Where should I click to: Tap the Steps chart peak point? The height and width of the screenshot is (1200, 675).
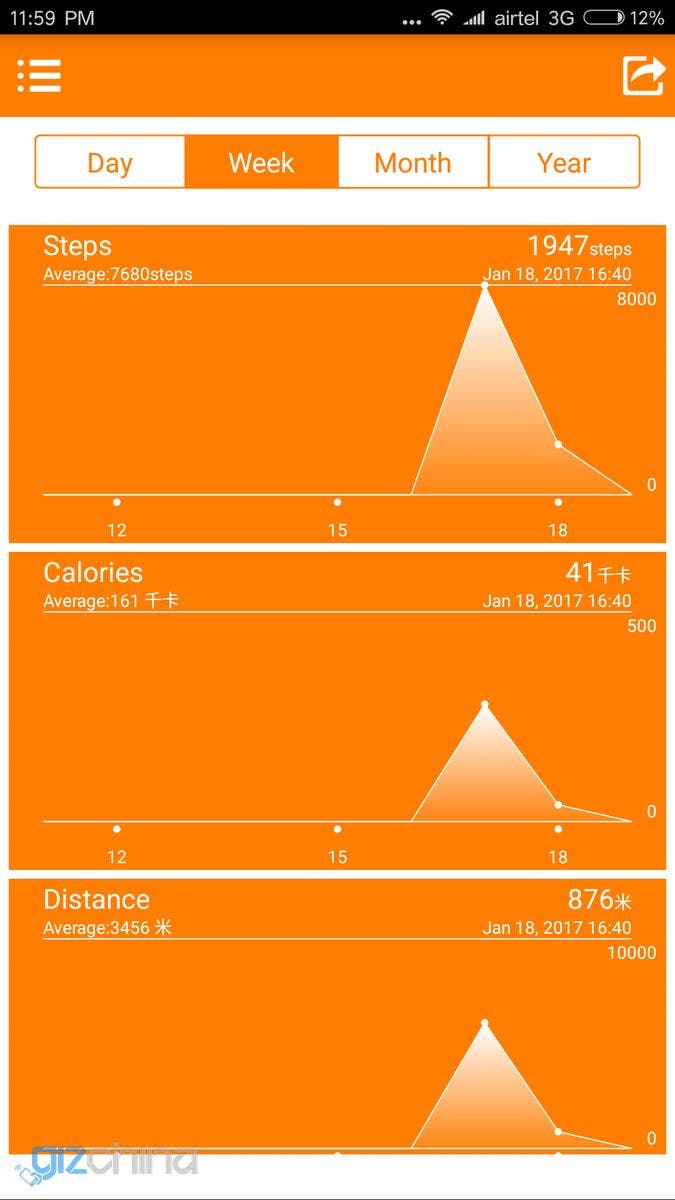pos(485,286)
